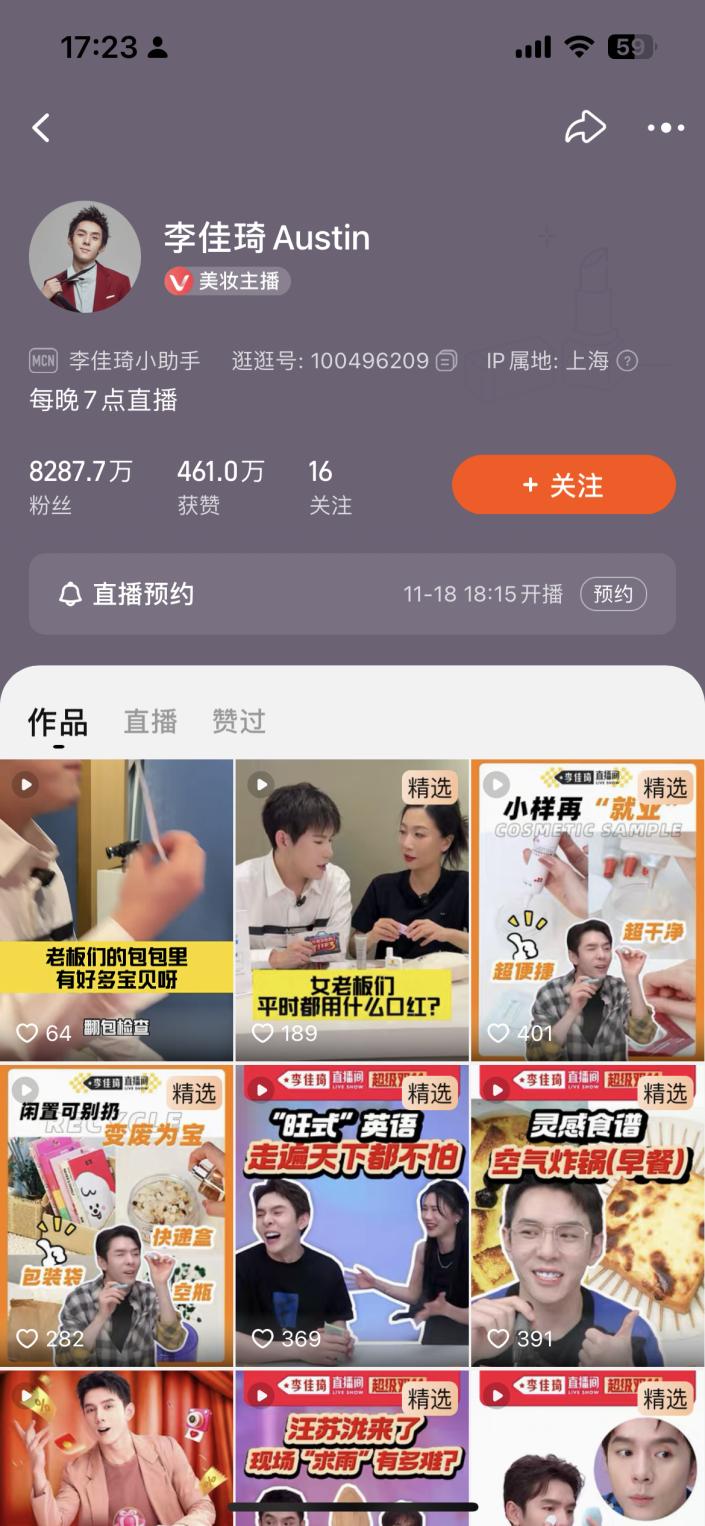Image resolution: width=705 pixels, height=1526 pixels.
Task: Play the 小样再就业 cosmetic sample video
Action: tap(588, 910)
